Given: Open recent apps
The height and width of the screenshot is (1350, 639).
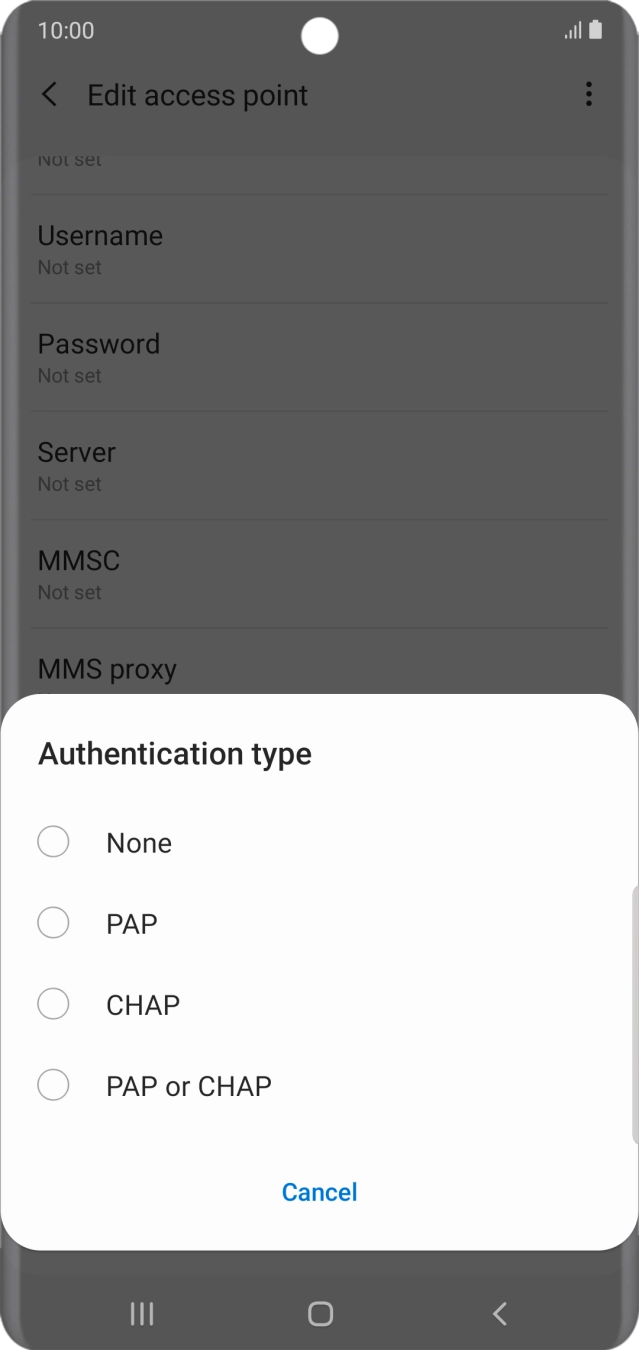Looking at the screenshot, I should (x=142, y=1313).
